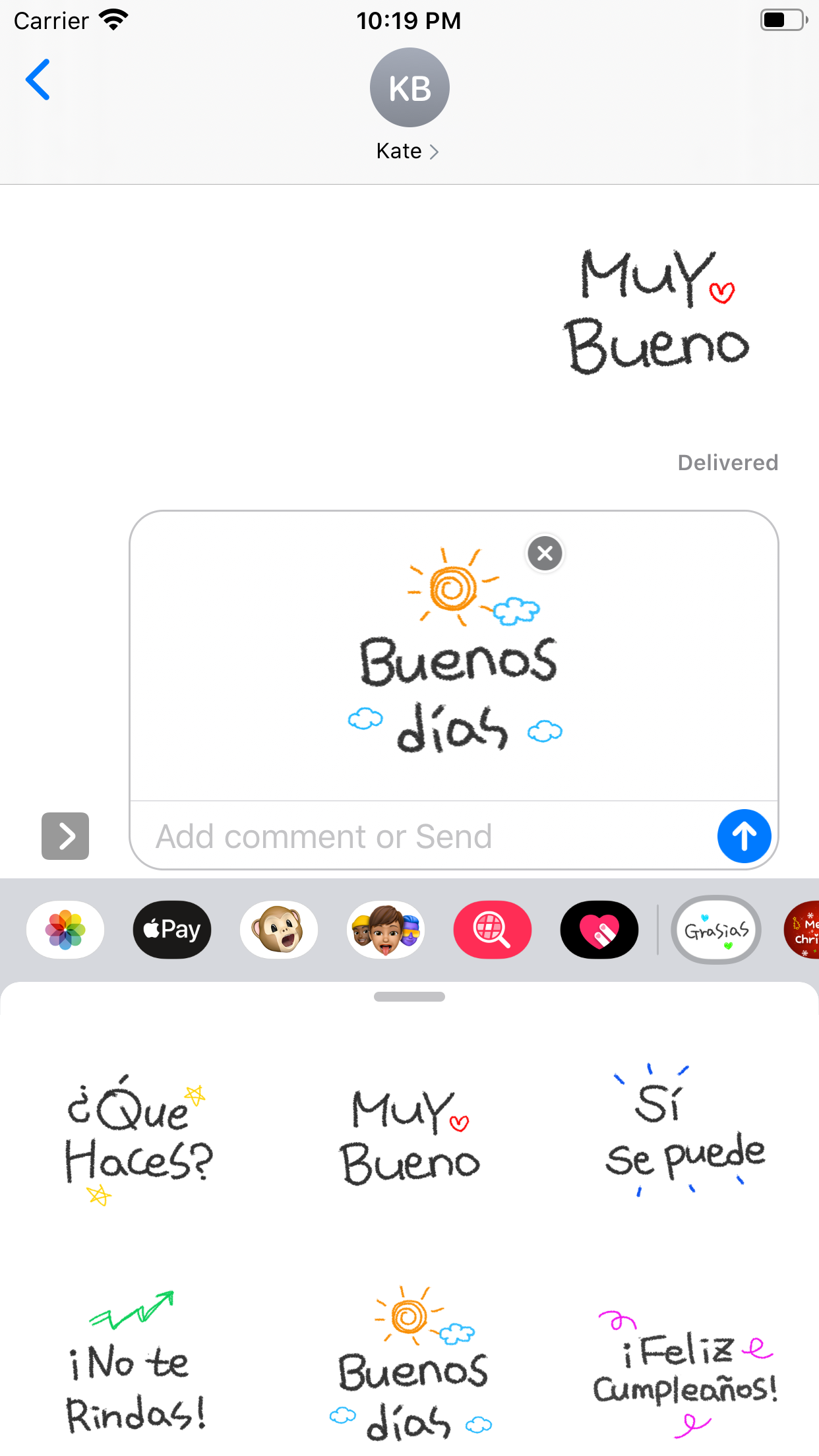Open Digital Touch heart app
The image size is (819, 1456).
(x=599, y=930)
